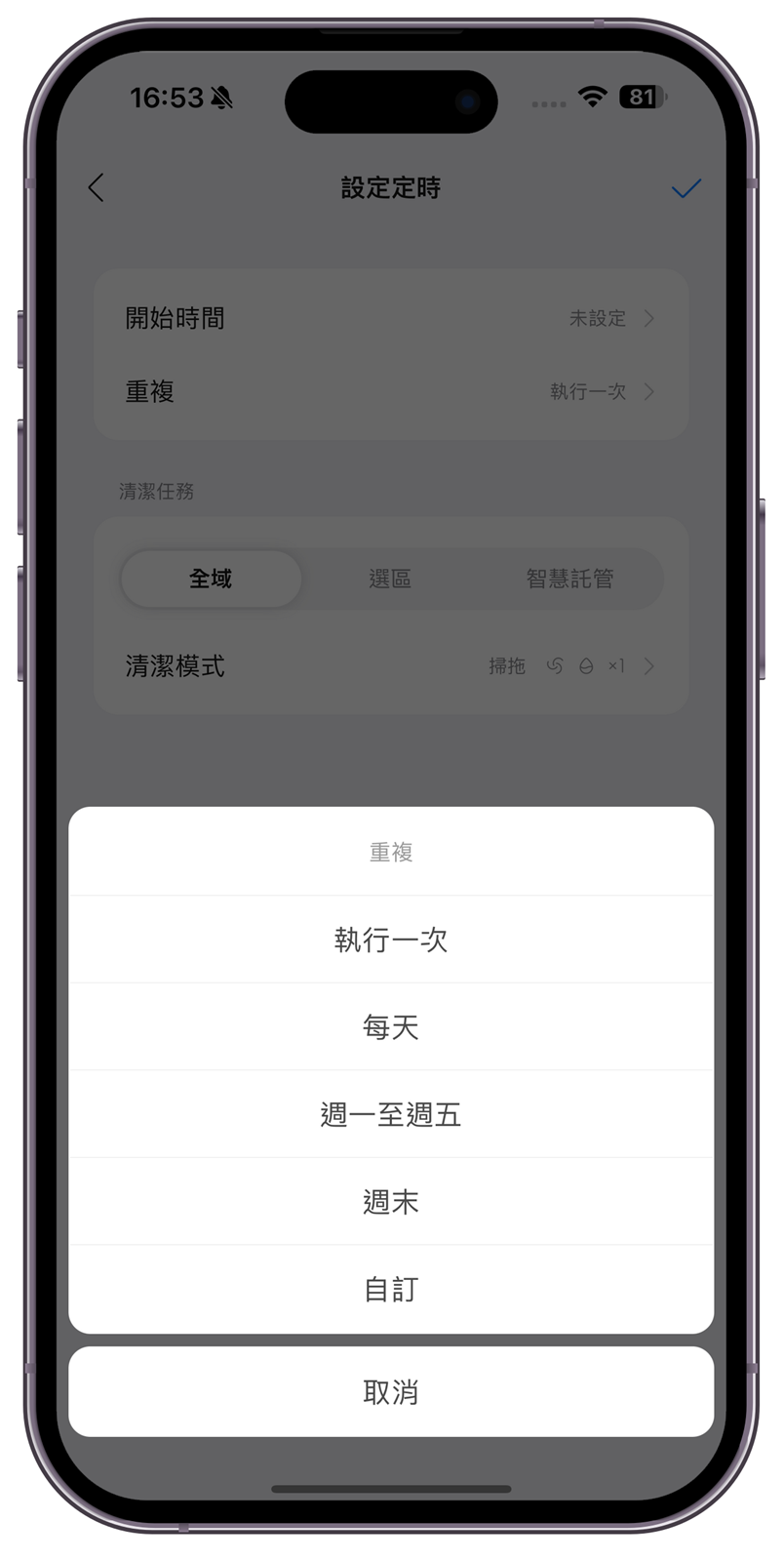Open 自訂 custom repeat setting
Screen dimensions: 784x1561
click(x=391, y=1290)
